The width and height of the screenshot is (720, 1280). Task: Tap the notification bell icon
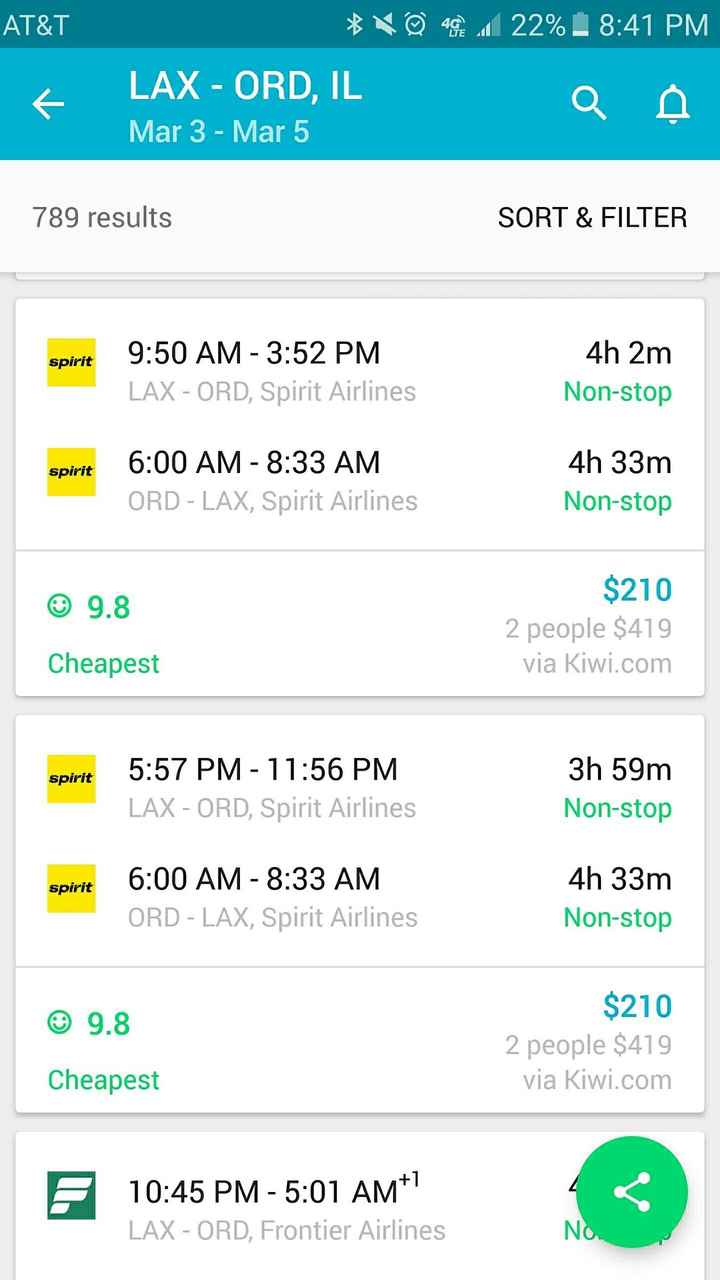(x=673, y=102)
